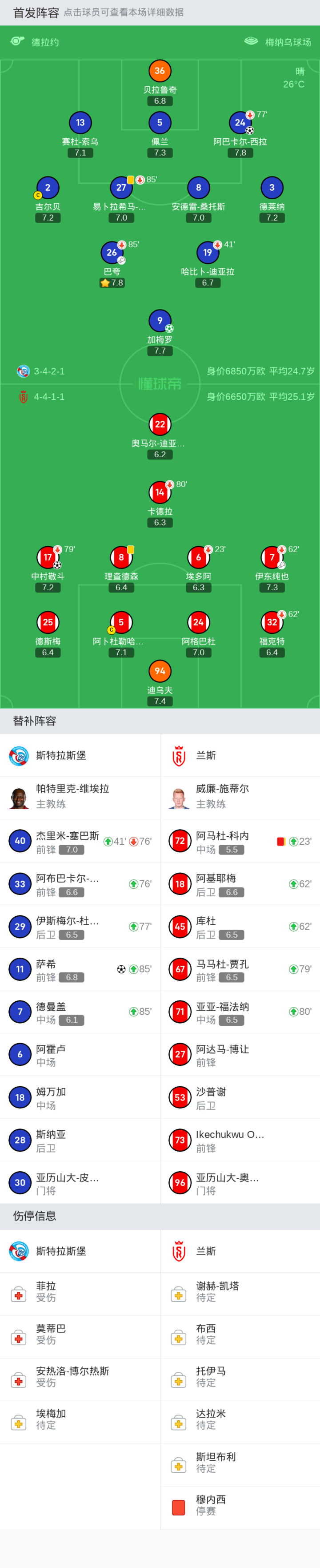
Task: View substitute 萨希 number 11 stats
Action: point(80,970)
